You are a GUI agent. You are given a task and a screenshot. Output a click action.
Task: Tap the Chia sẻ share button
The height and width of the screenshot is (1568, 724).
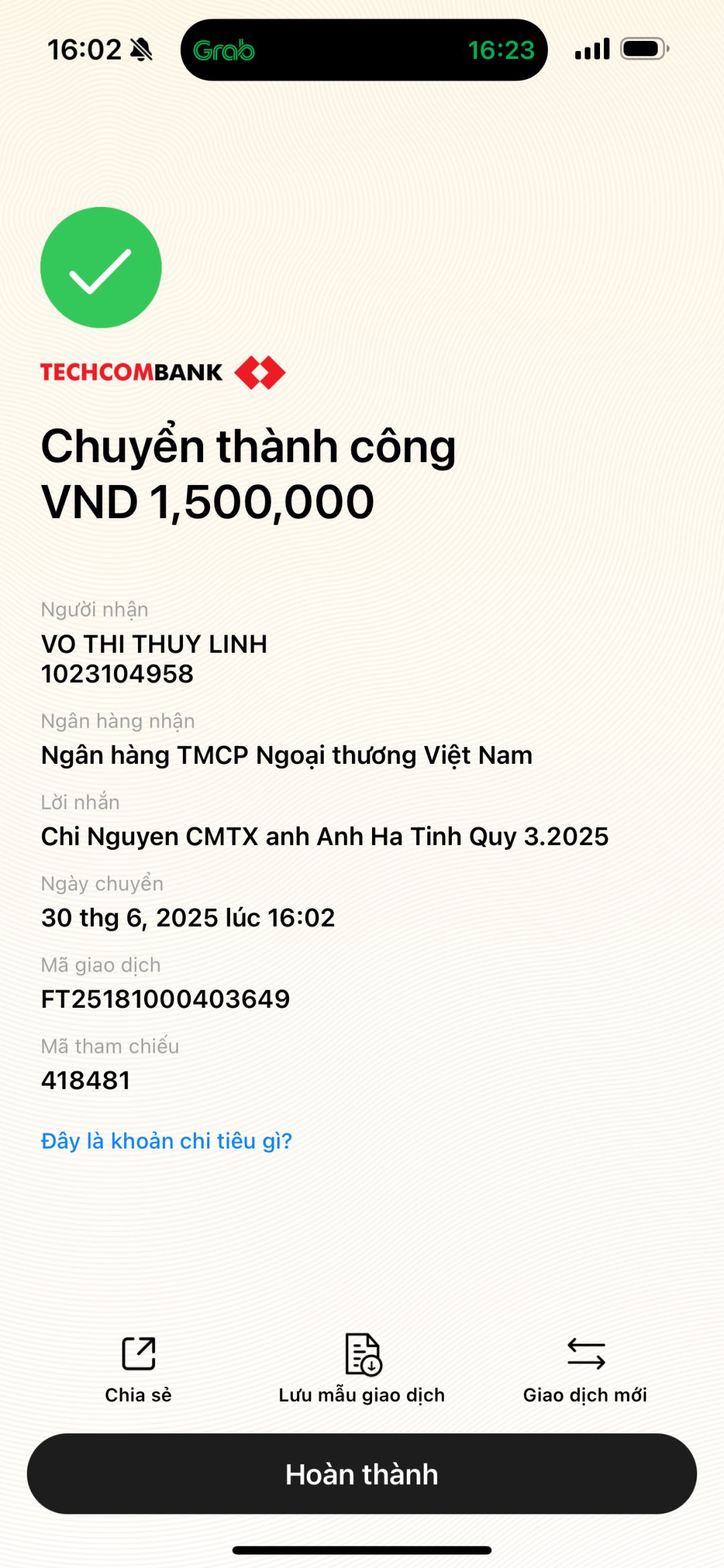pos(138,1368)
